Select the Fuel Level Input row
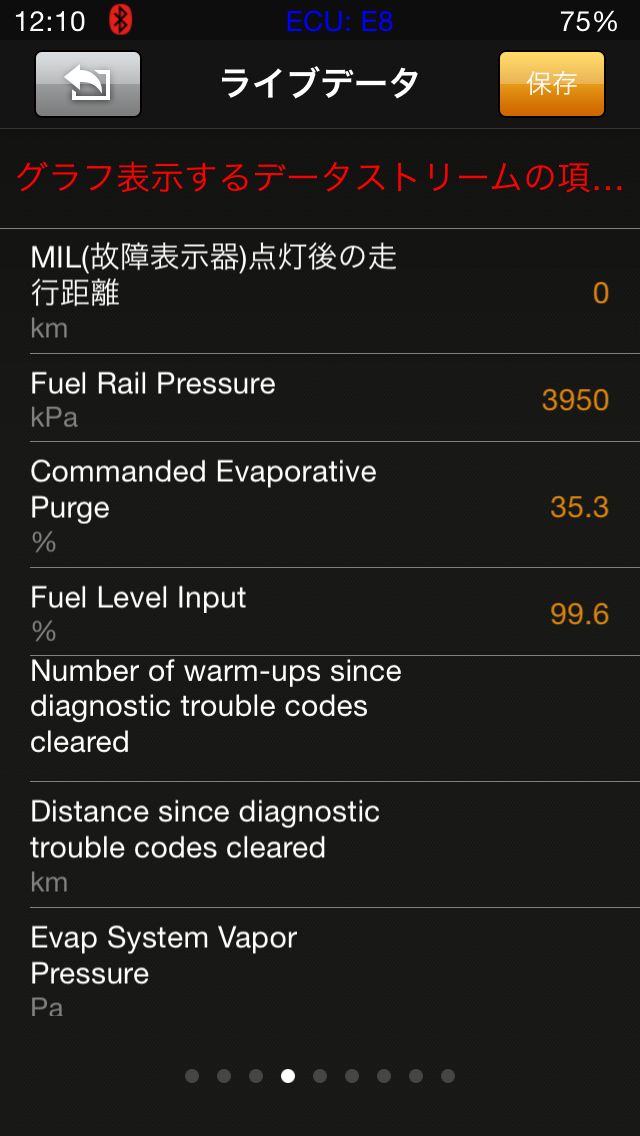 click(x=320, y=612)
